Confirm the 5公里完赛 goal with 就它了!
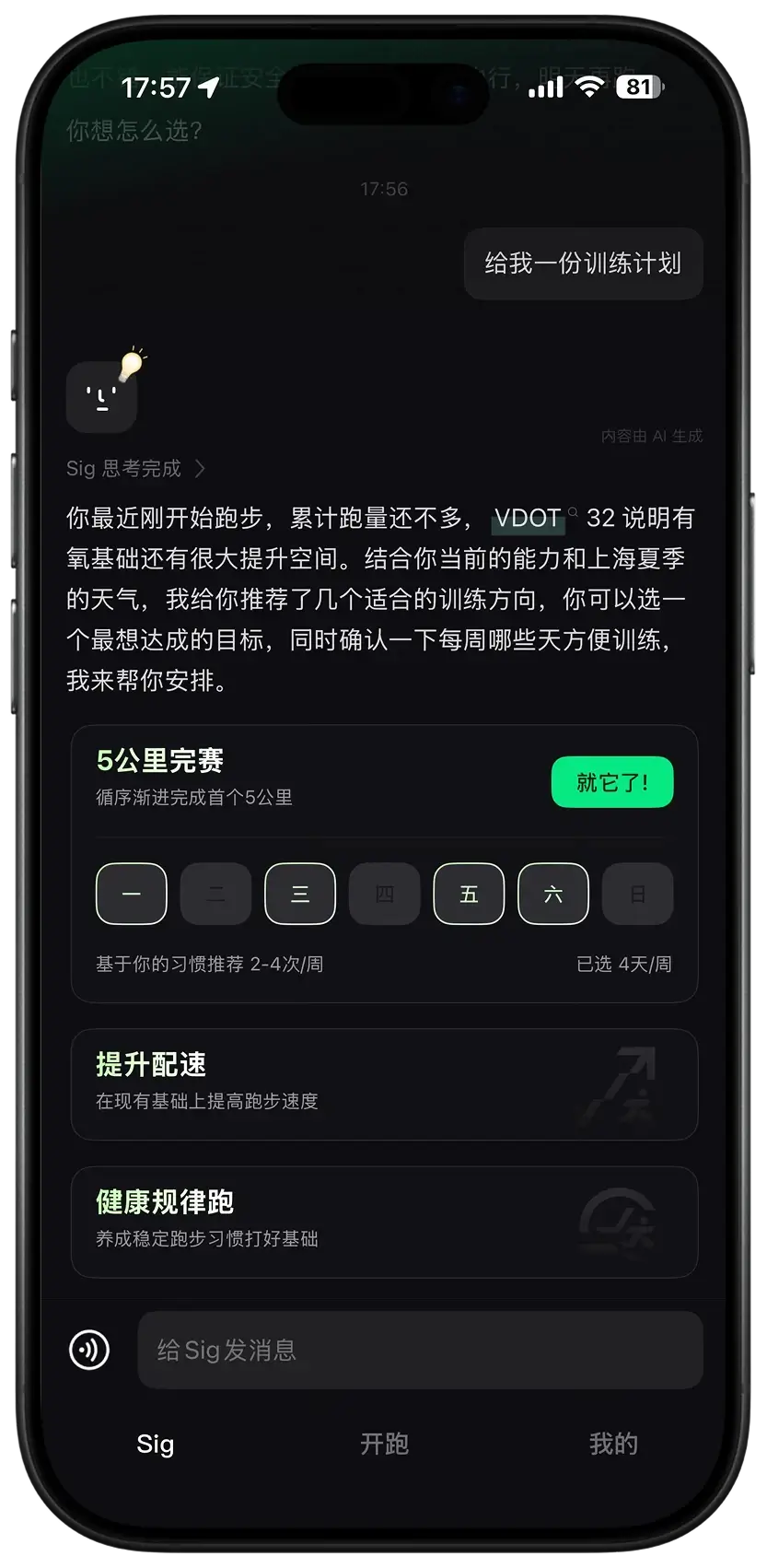The width and height of the screenshot is (767, 1568). (x=612, y=782)
